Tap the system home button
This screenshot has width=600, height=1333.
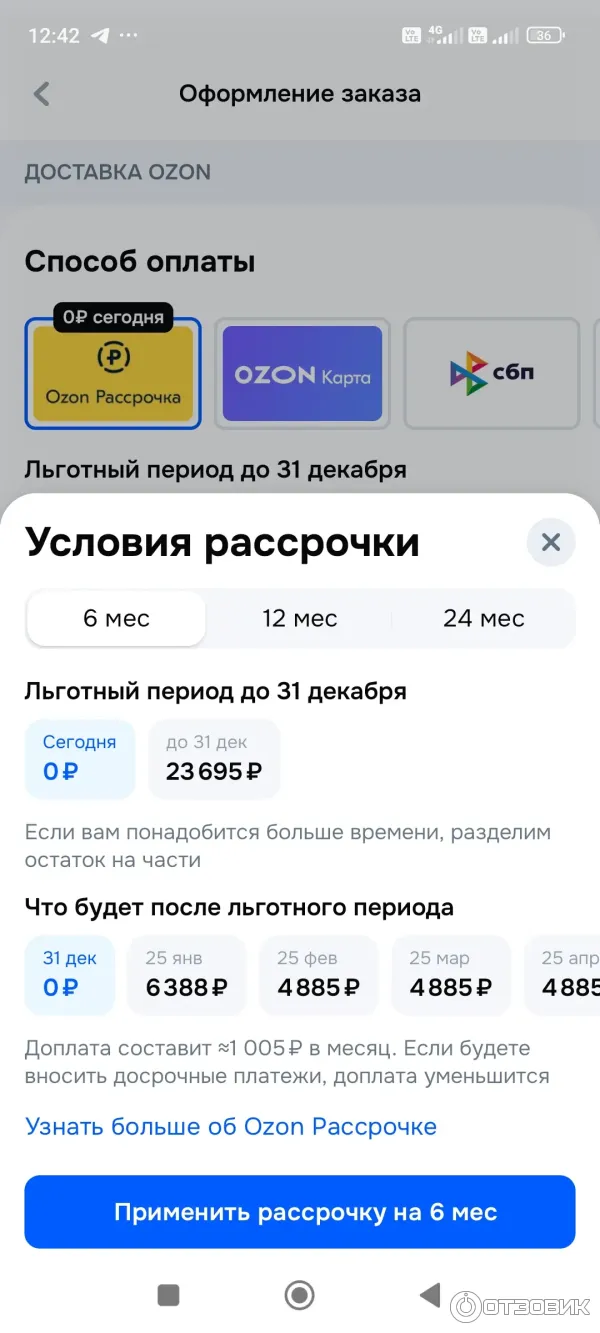[x=299, y=1295]
